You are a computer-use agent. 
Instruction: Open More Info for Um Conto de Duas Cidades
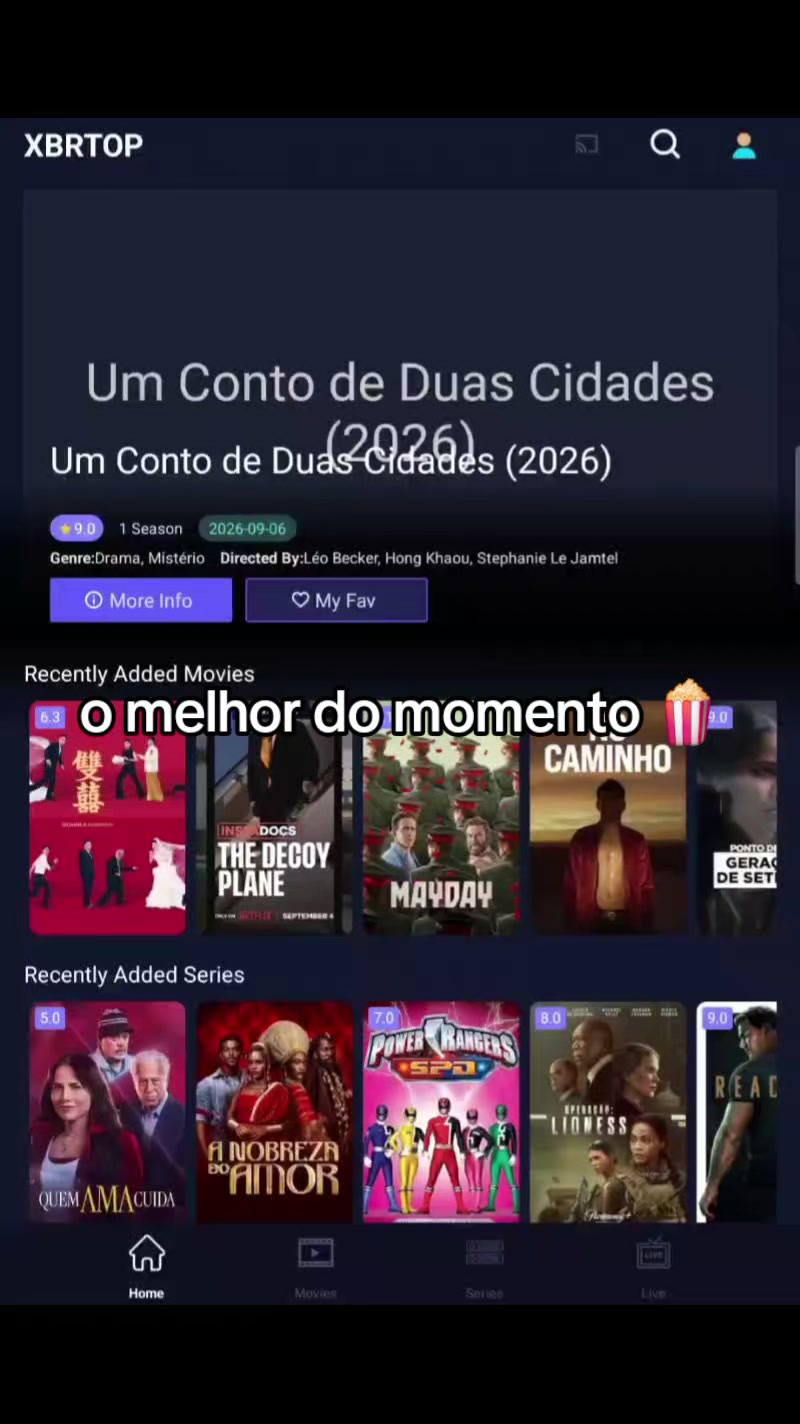pyautogui.click(x=141, y=600)
